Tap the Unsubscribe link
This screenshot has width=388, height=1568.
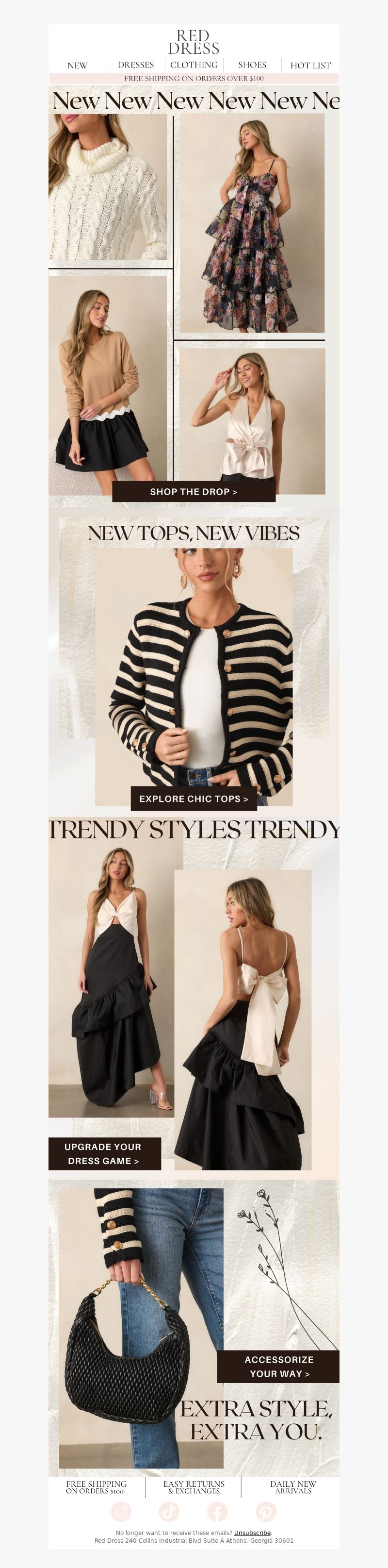pos(252,1533)
